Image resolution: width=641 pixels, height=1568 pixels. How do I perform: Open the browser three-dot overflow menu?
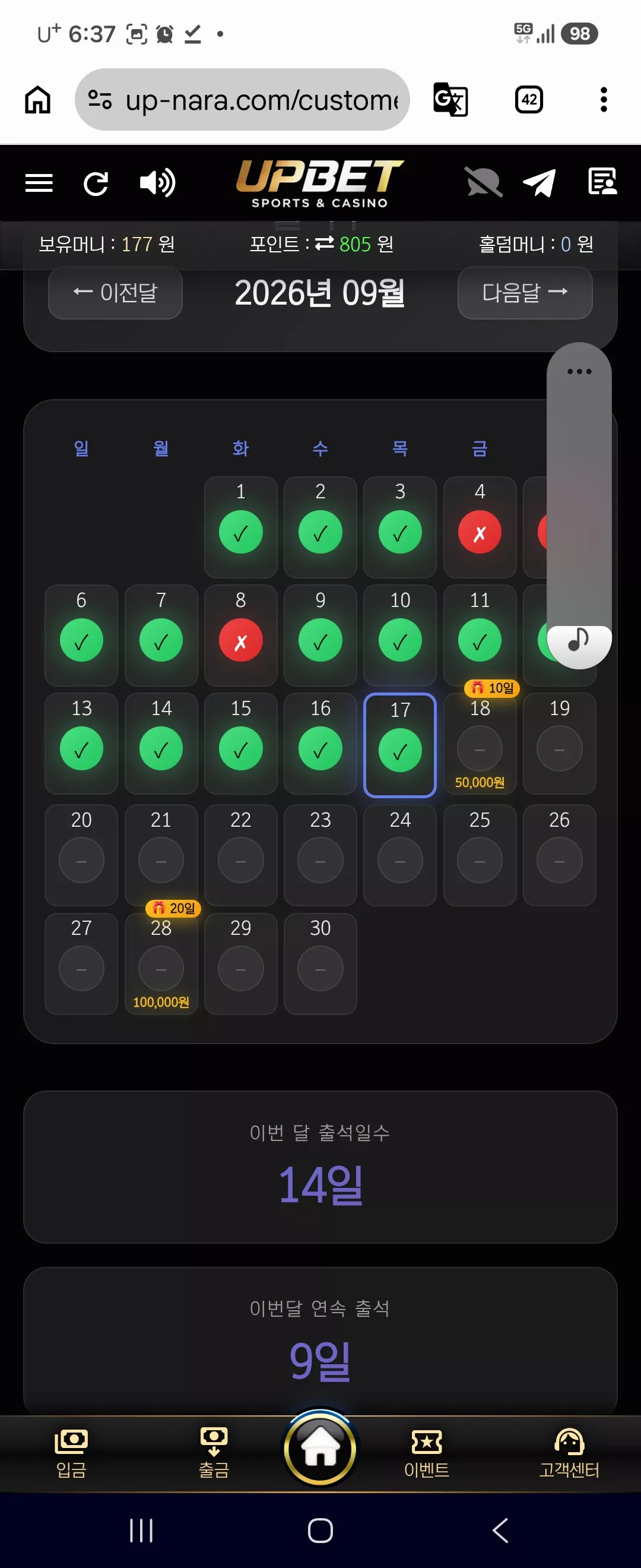[x=603, y=100]
